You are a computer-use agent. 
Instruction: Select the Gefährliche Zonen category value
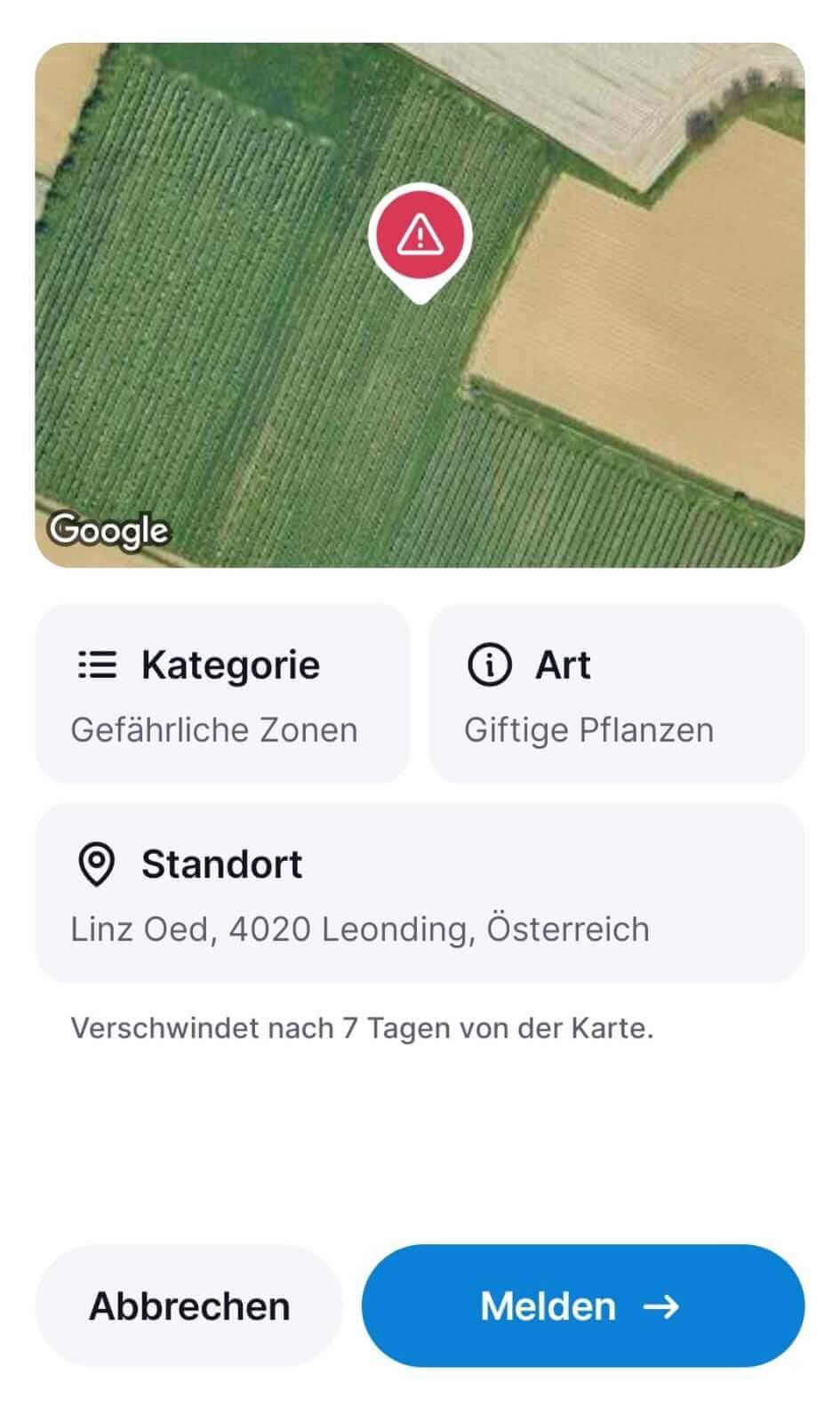(x=213, y=729)
